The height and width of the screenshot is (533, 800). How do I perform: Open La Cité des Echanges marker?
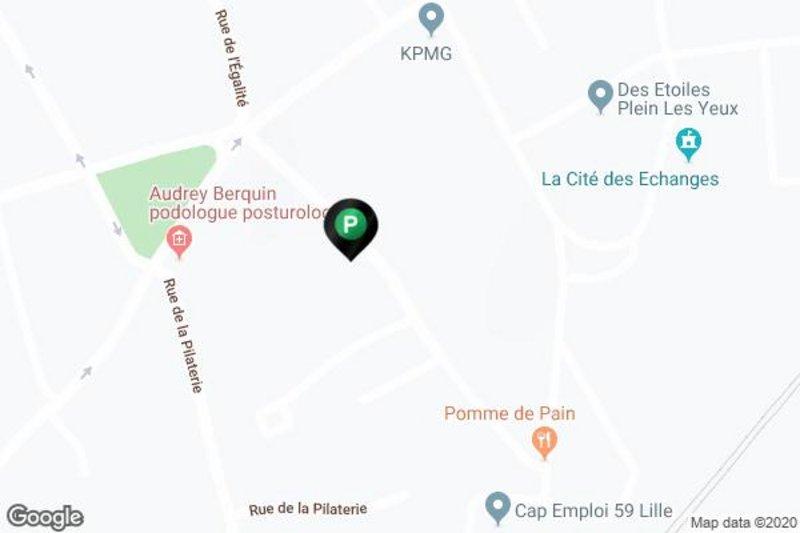[x=688, y=145]
